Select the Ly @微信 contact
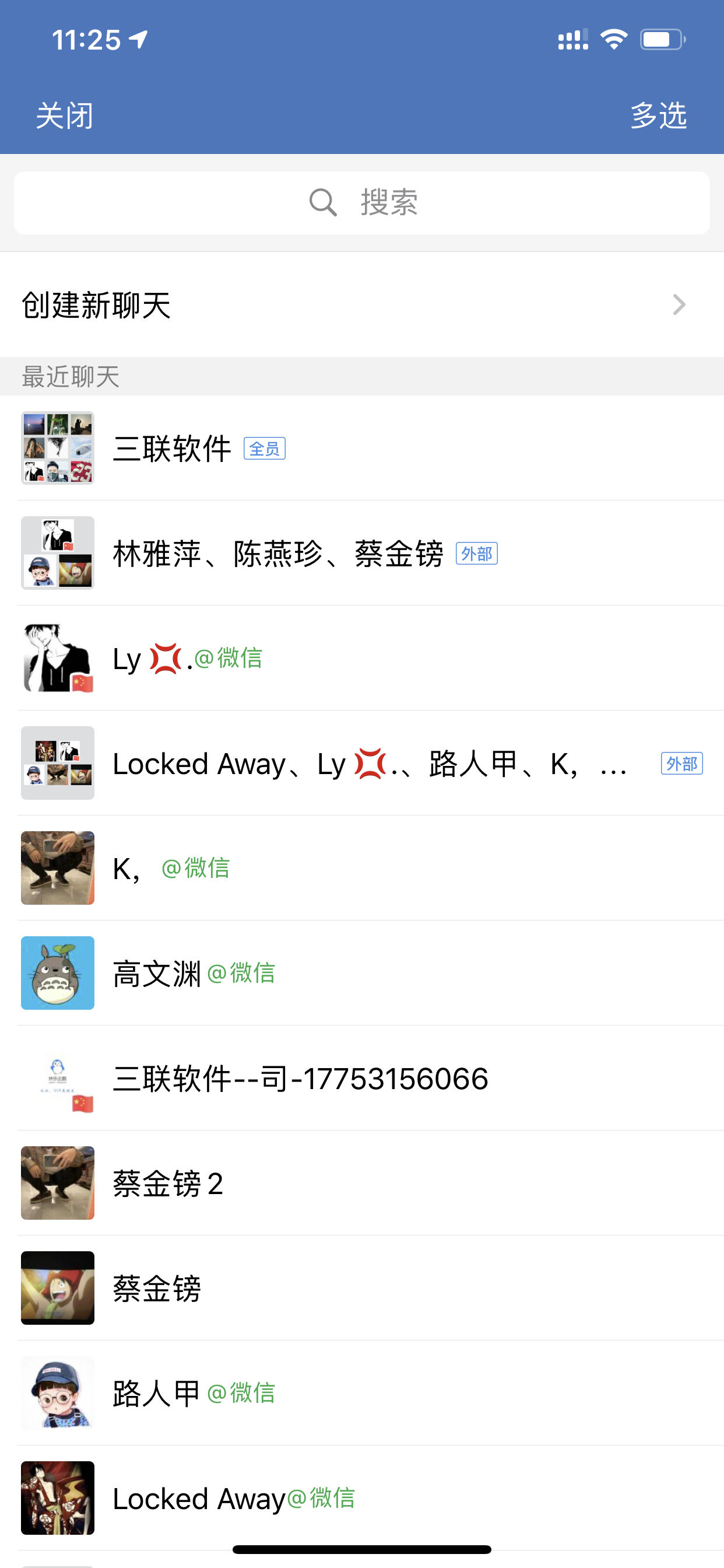This screenshot has width=724, height=1568. pos(362,659)
